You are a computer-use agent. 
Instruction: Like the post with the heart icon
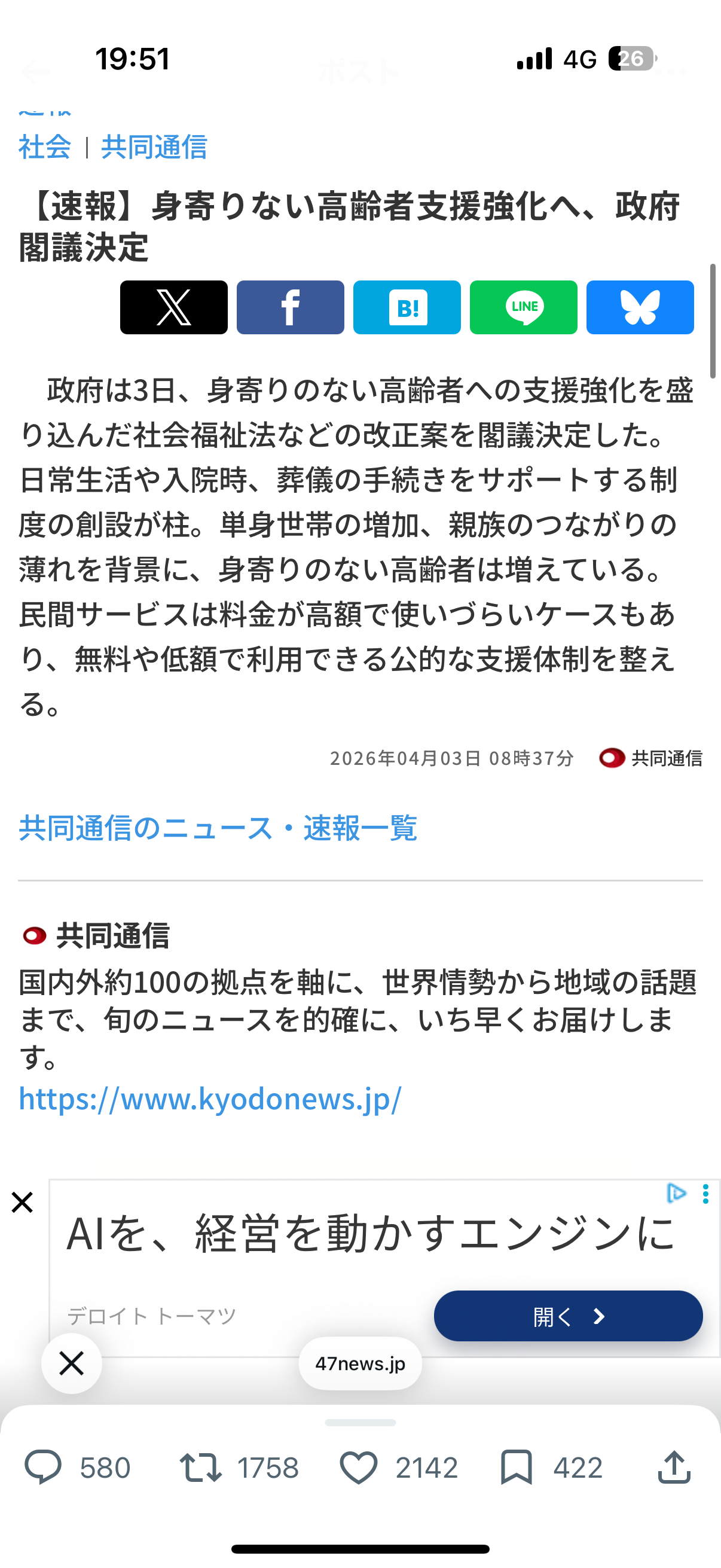tap(358, 1468)
